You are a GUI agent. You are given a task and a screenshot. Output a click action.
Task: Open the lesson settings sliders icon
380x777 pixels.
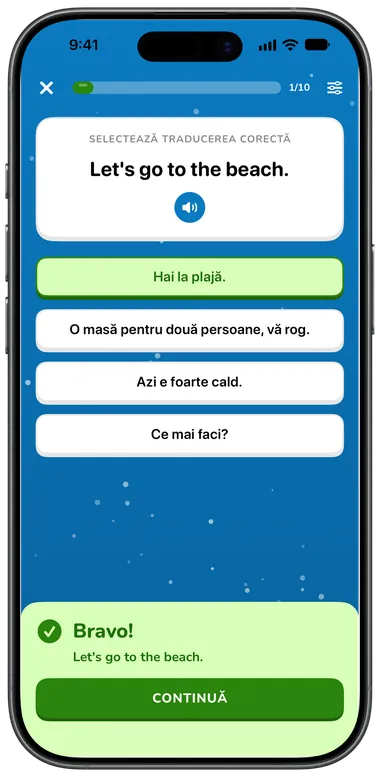[x=334, y=88]
